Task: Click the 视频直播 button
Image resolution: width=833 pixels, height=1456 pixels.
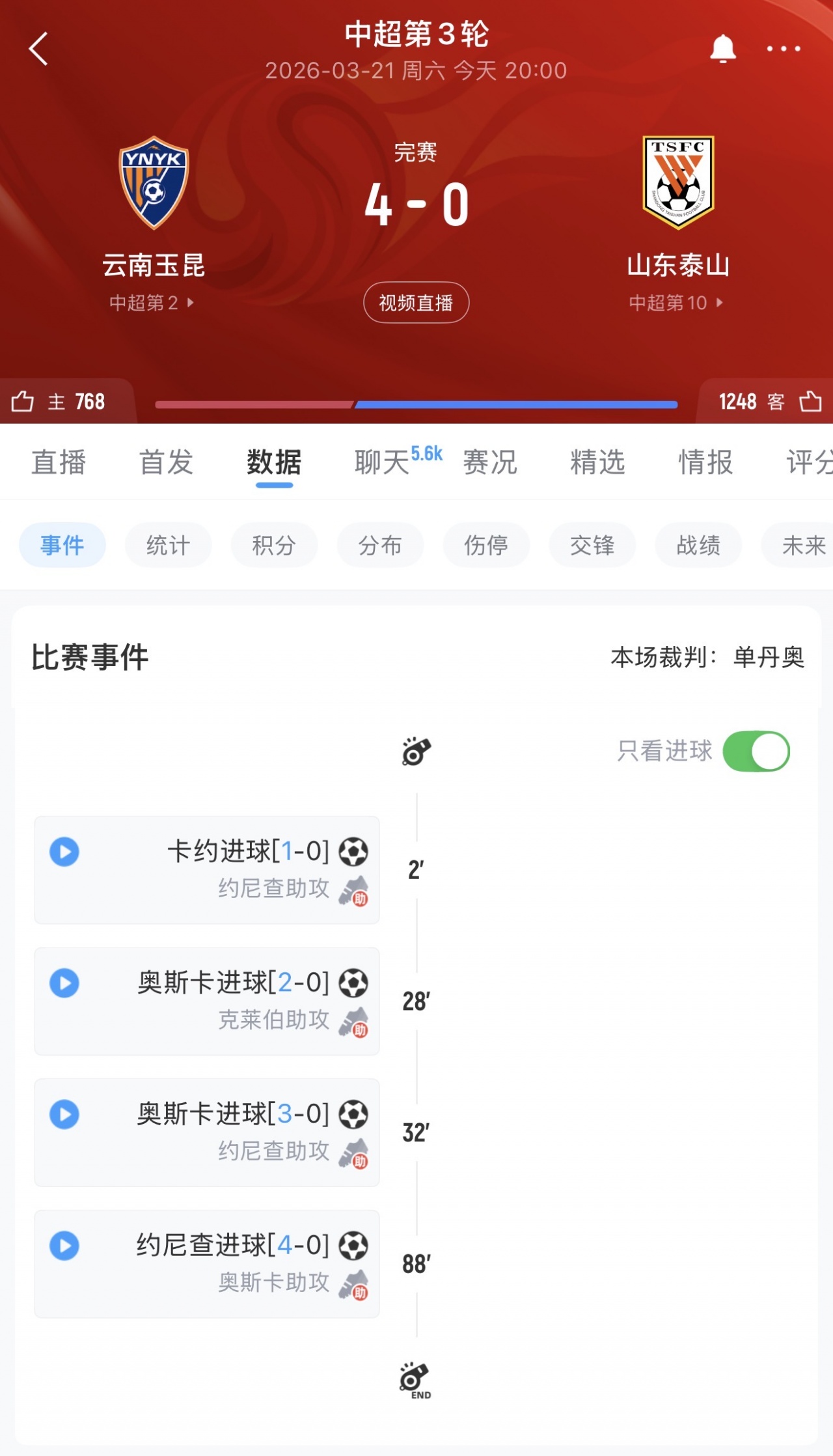Action: click(x=416, y=302)
